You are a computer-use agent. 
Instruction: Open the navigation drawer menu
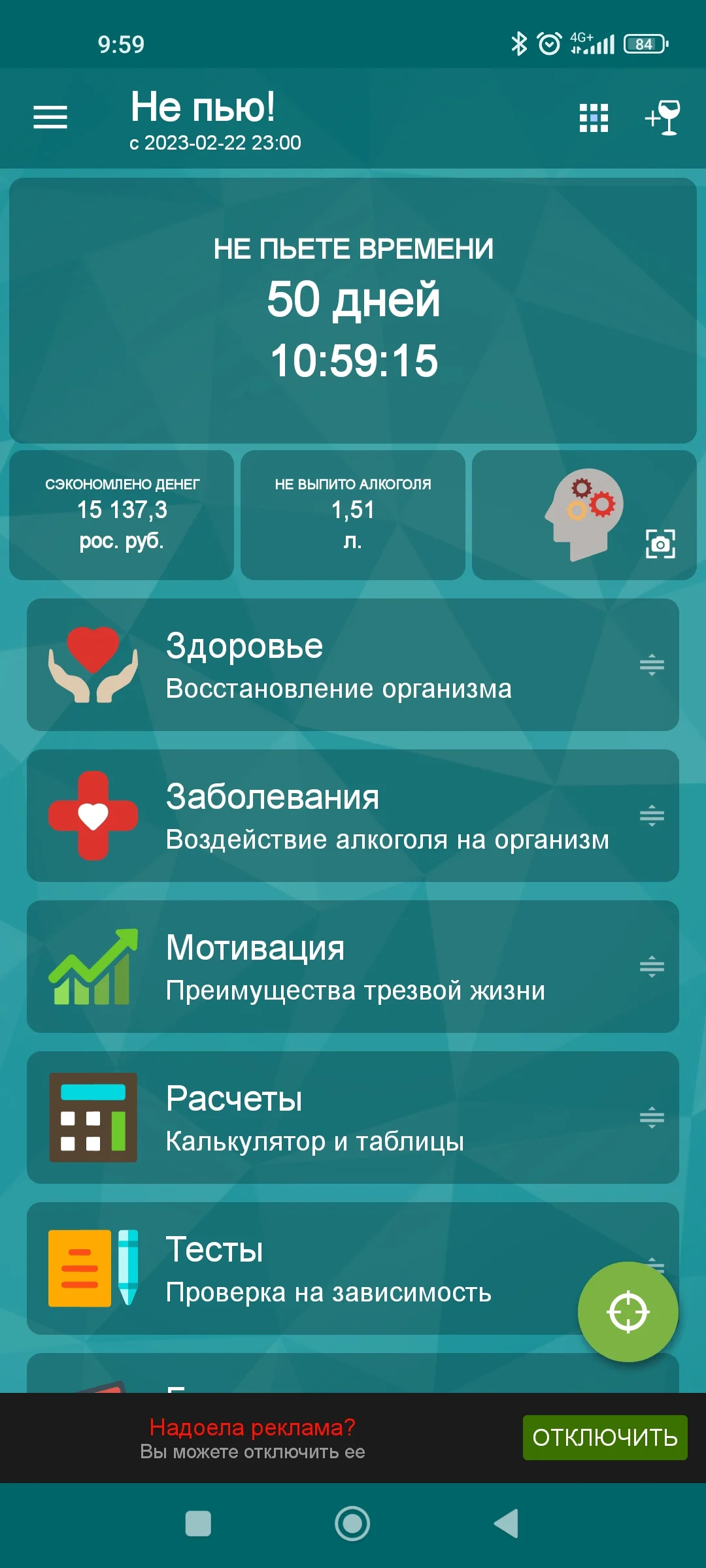[x=50, y=118]
